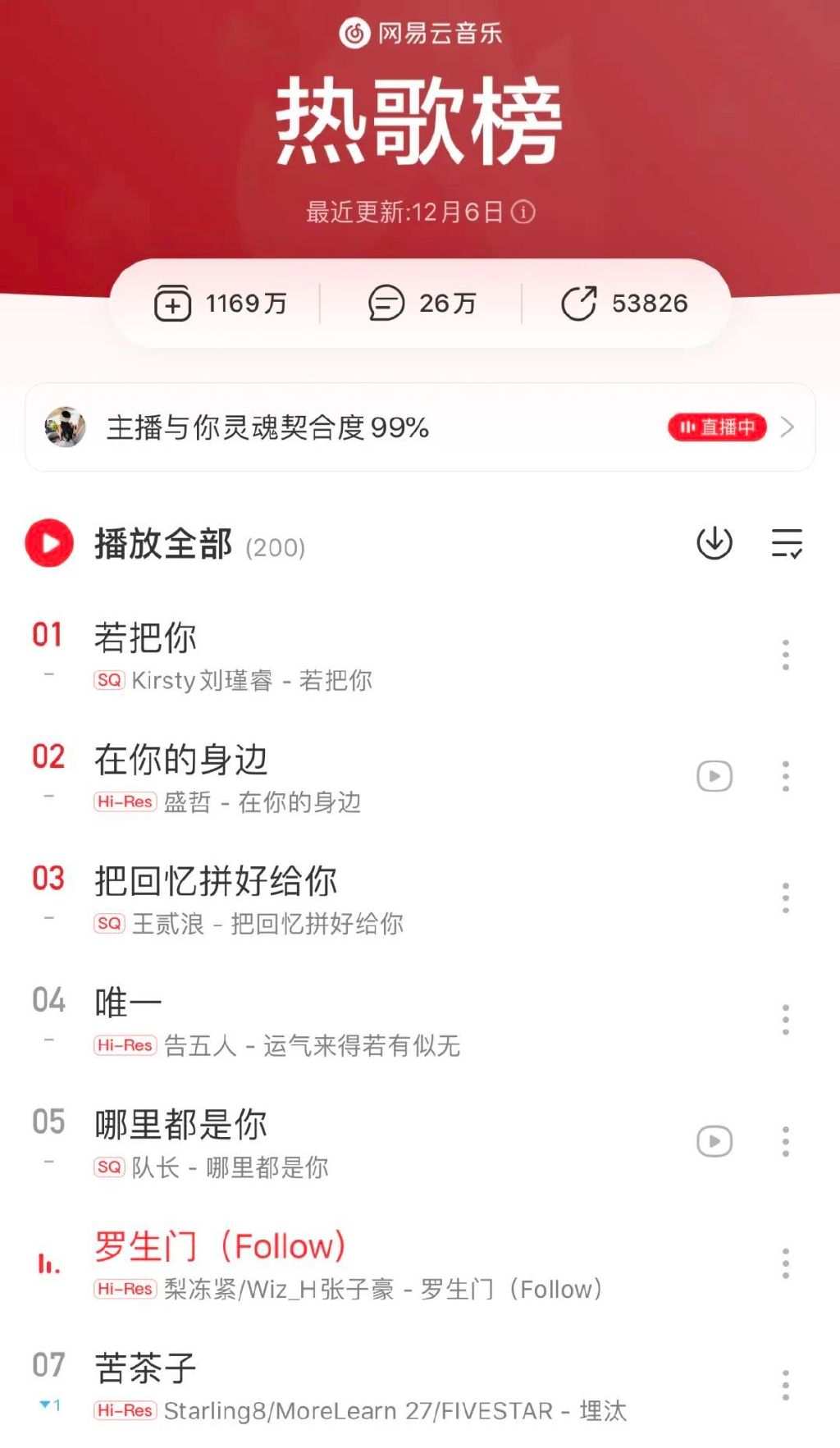
Task: Play the song 在你的身边
Action: coord(246,777)
